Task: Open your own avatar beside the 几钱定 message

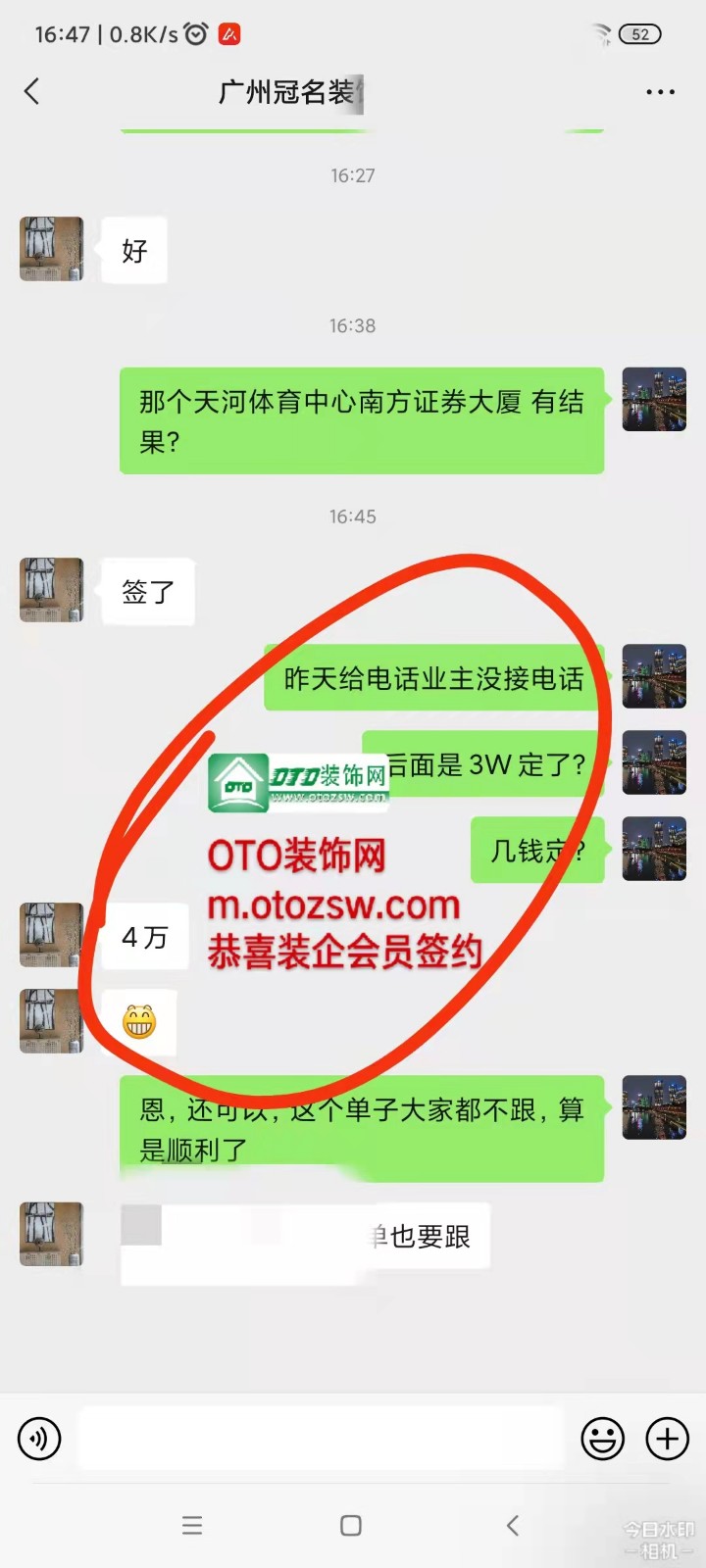Action: click(654, 849)
